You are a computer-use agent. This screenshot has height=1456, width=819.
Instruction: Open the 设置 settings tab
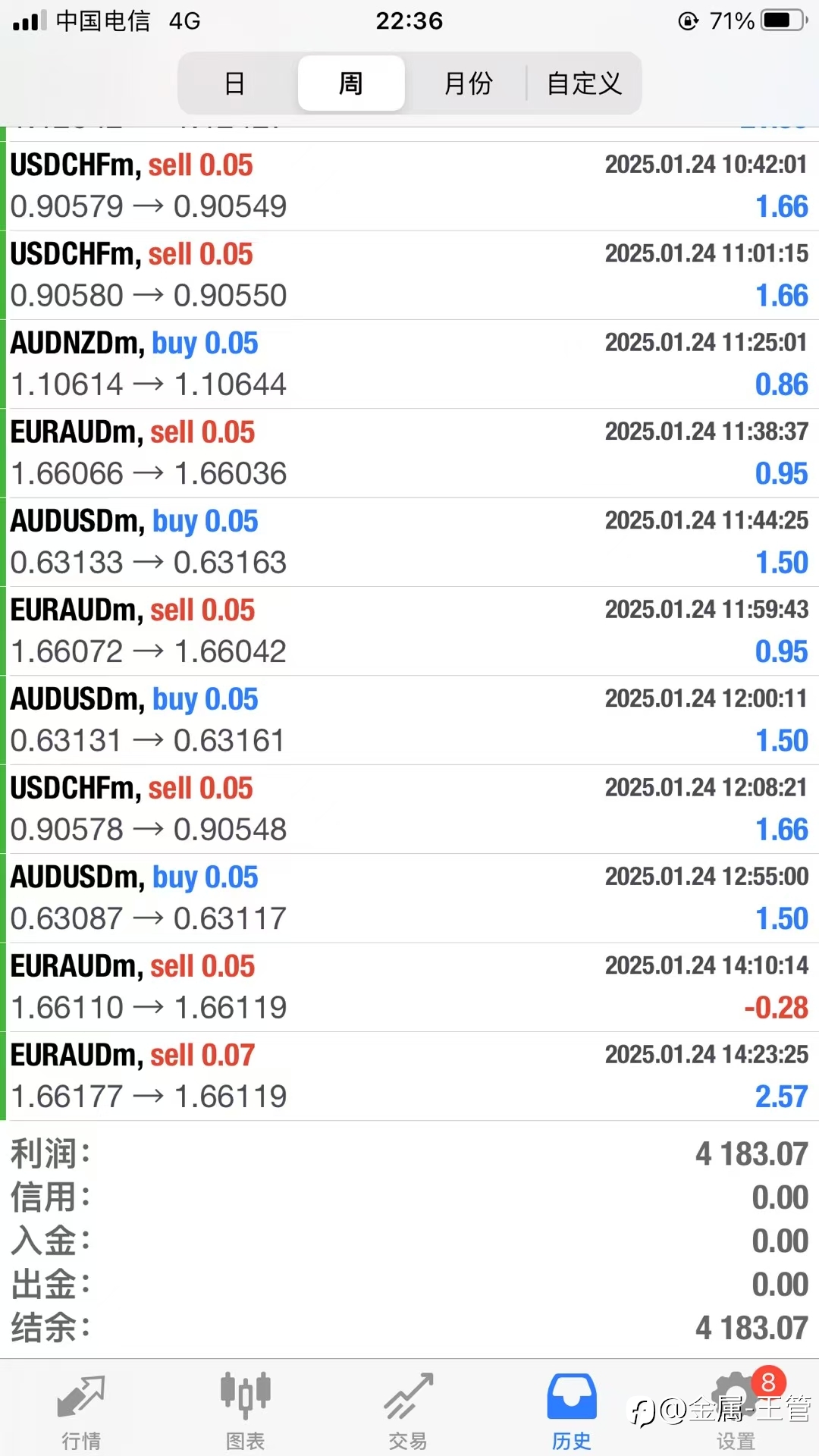pyautogui.click(x=736, y=1410)
